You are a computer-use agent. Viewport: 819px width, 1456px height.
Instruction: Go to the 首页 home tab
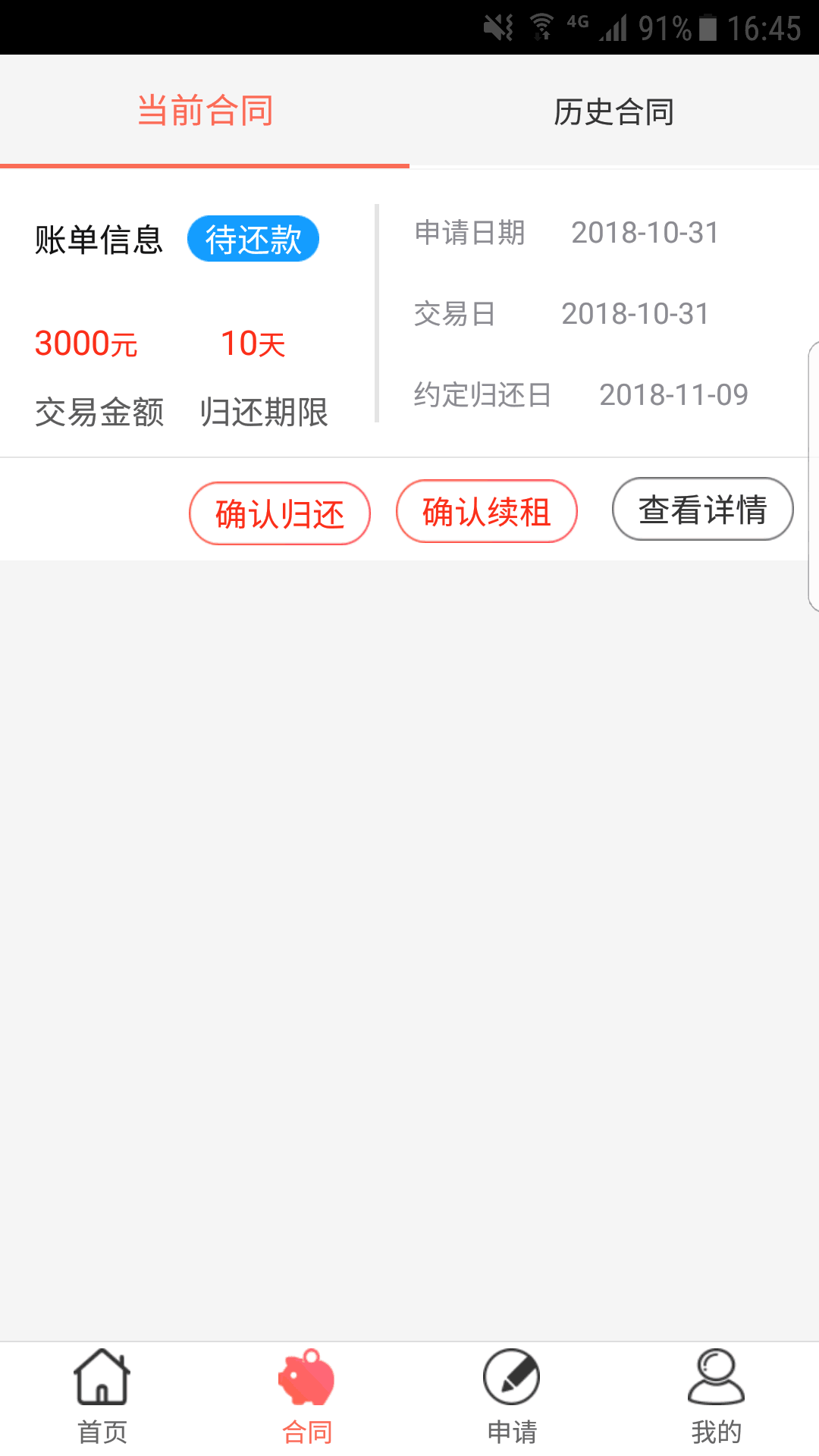click(x=102, y=1397)
